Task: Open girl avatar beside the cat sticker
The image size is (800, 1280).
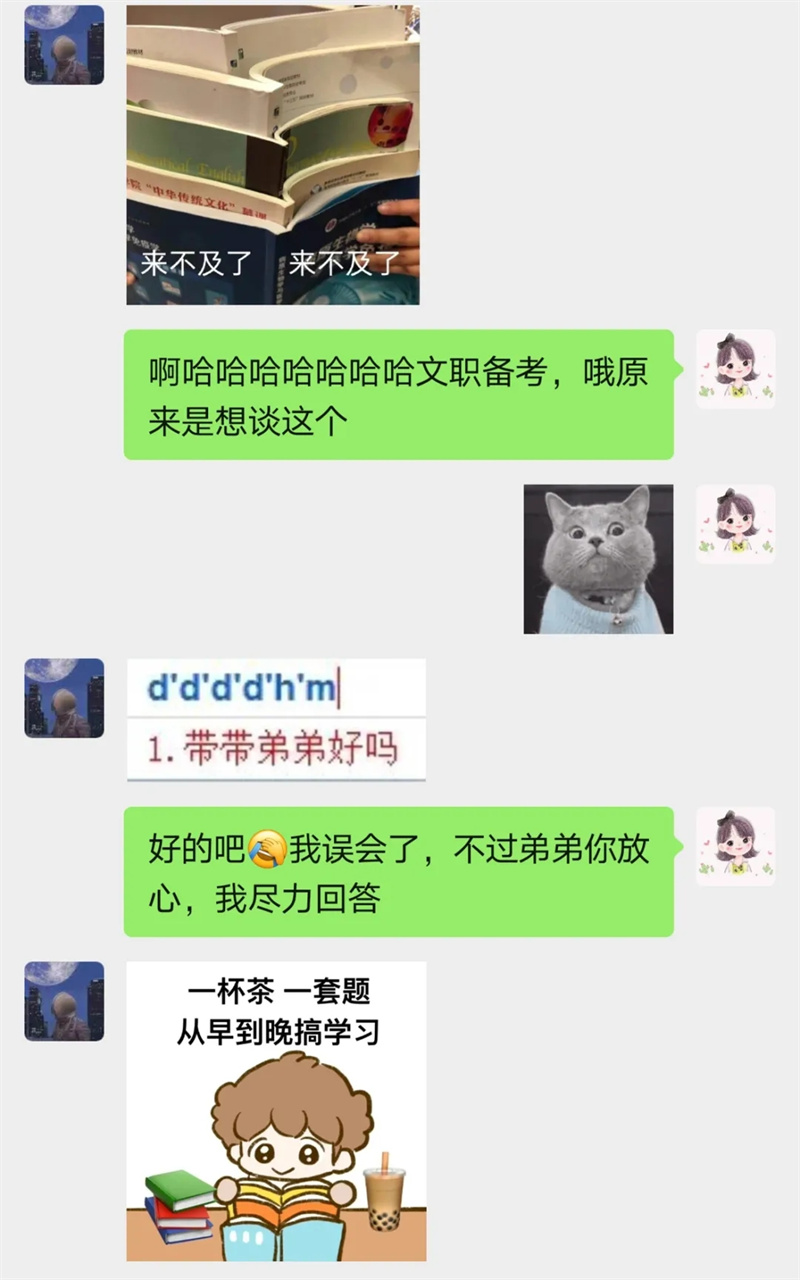Action: coord(735,524)
